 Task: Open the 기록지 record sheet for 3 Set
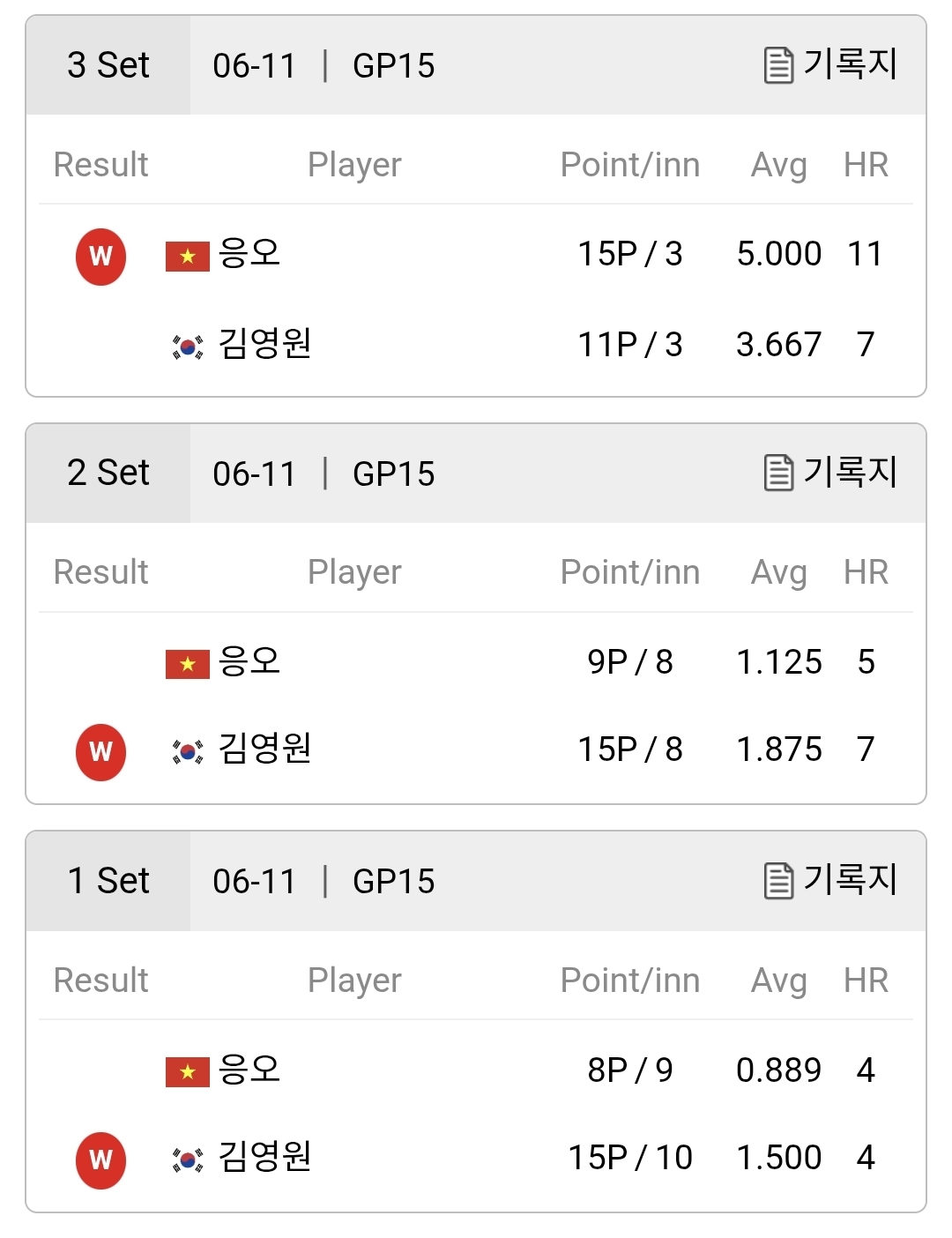tap(830, 64)
